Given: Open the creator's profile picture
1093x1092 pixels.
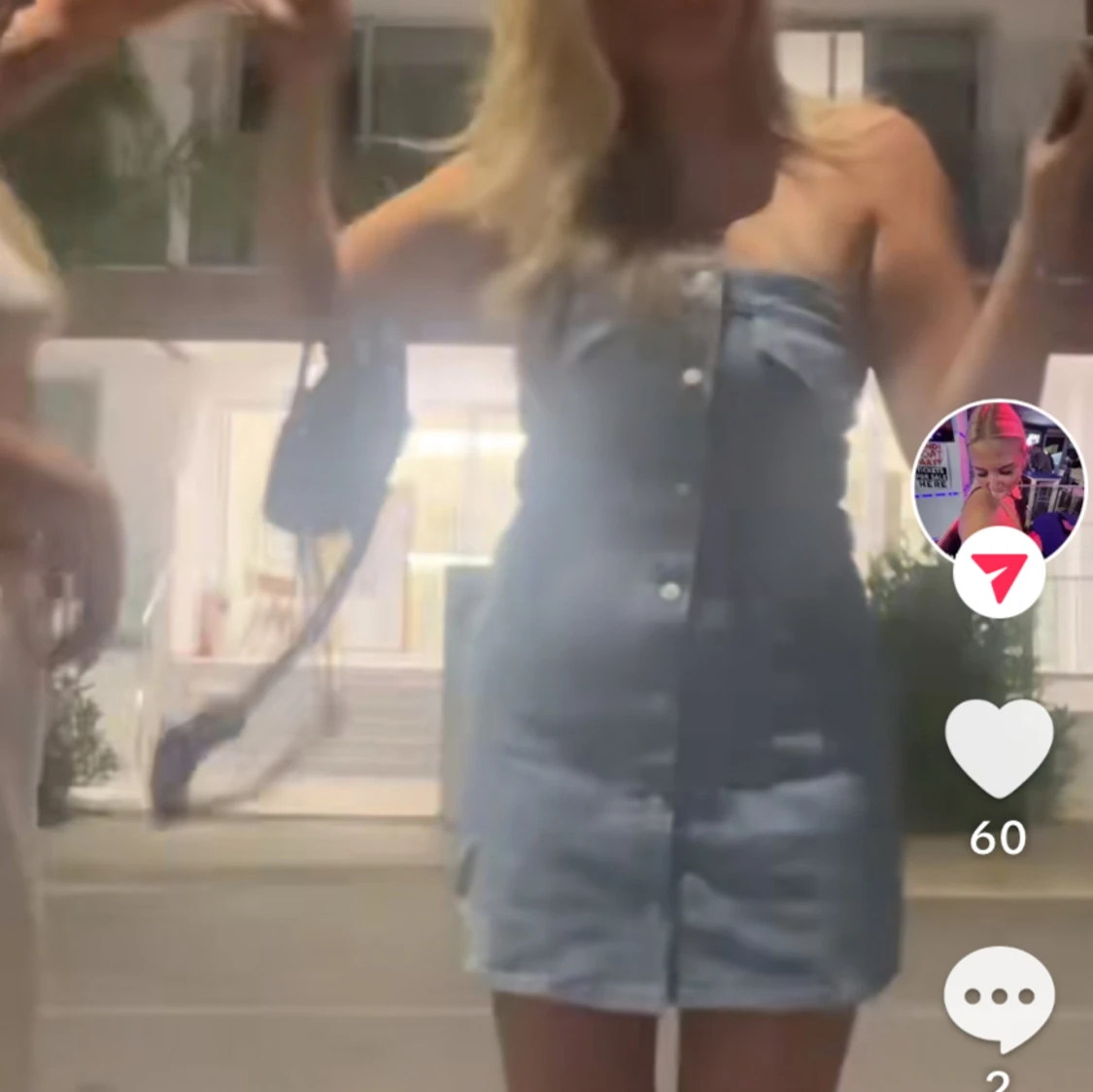Looking at the screenshot, I should pos(999,470).
